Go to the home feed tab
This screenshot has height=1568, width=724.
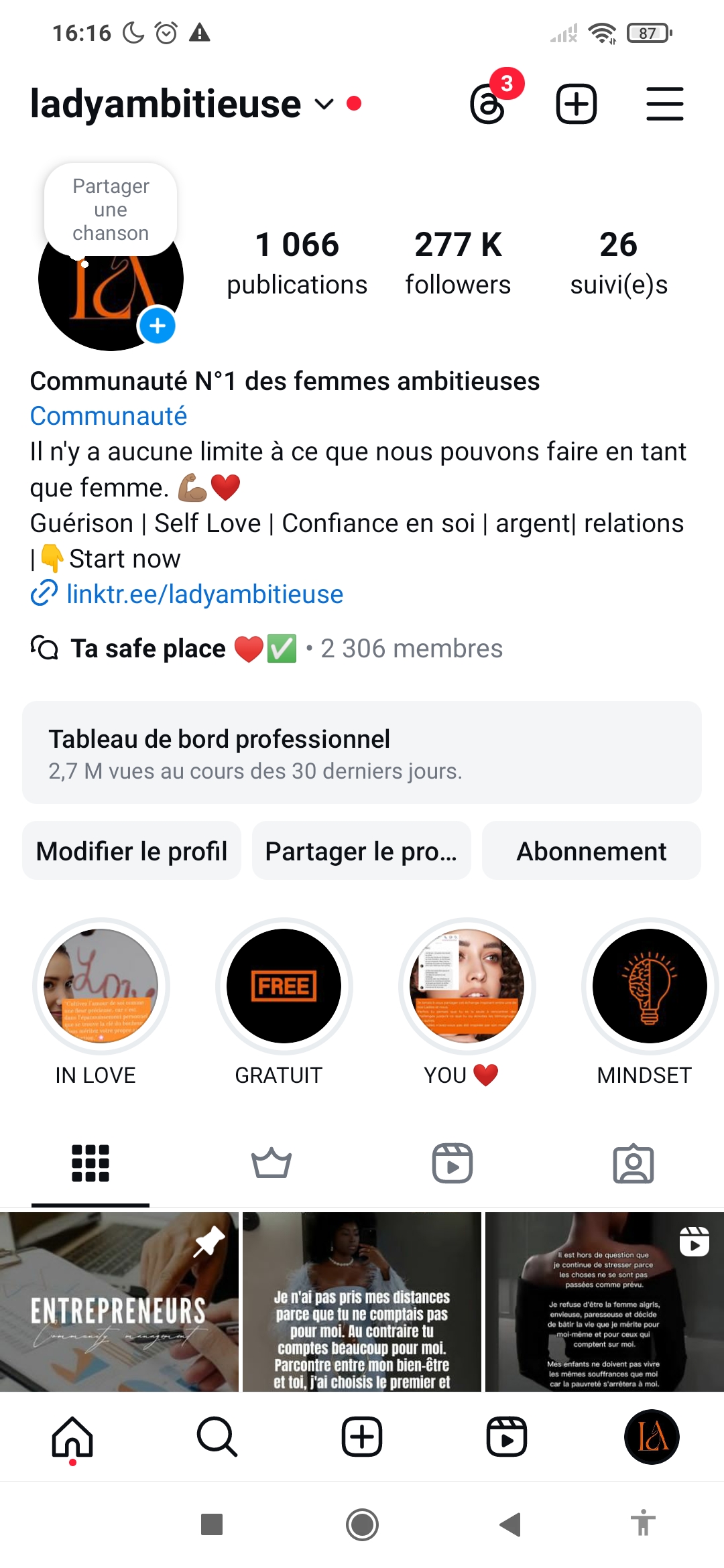[x=72, y=1437]
